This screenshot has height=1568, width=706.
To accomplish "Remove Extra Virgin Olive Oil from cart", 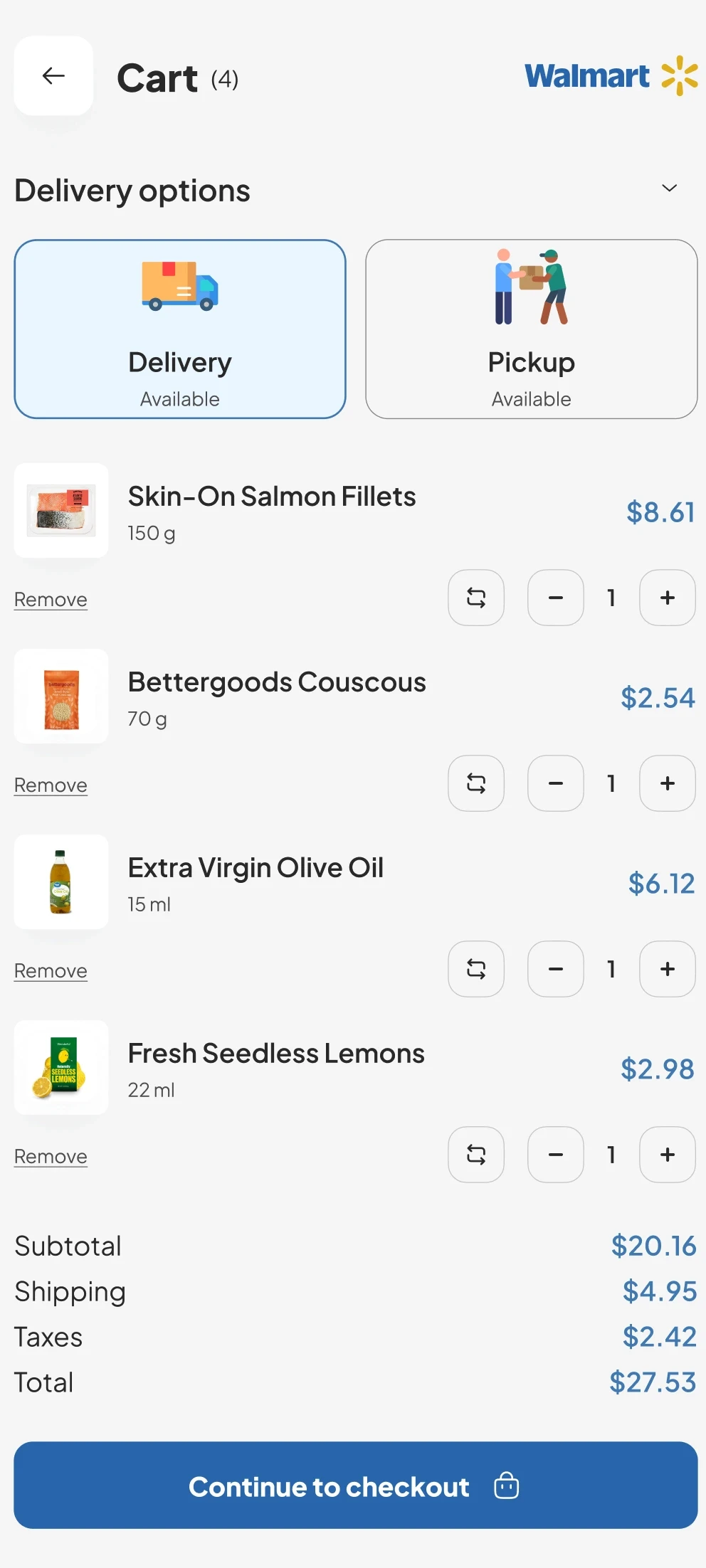I will point(51,971).
